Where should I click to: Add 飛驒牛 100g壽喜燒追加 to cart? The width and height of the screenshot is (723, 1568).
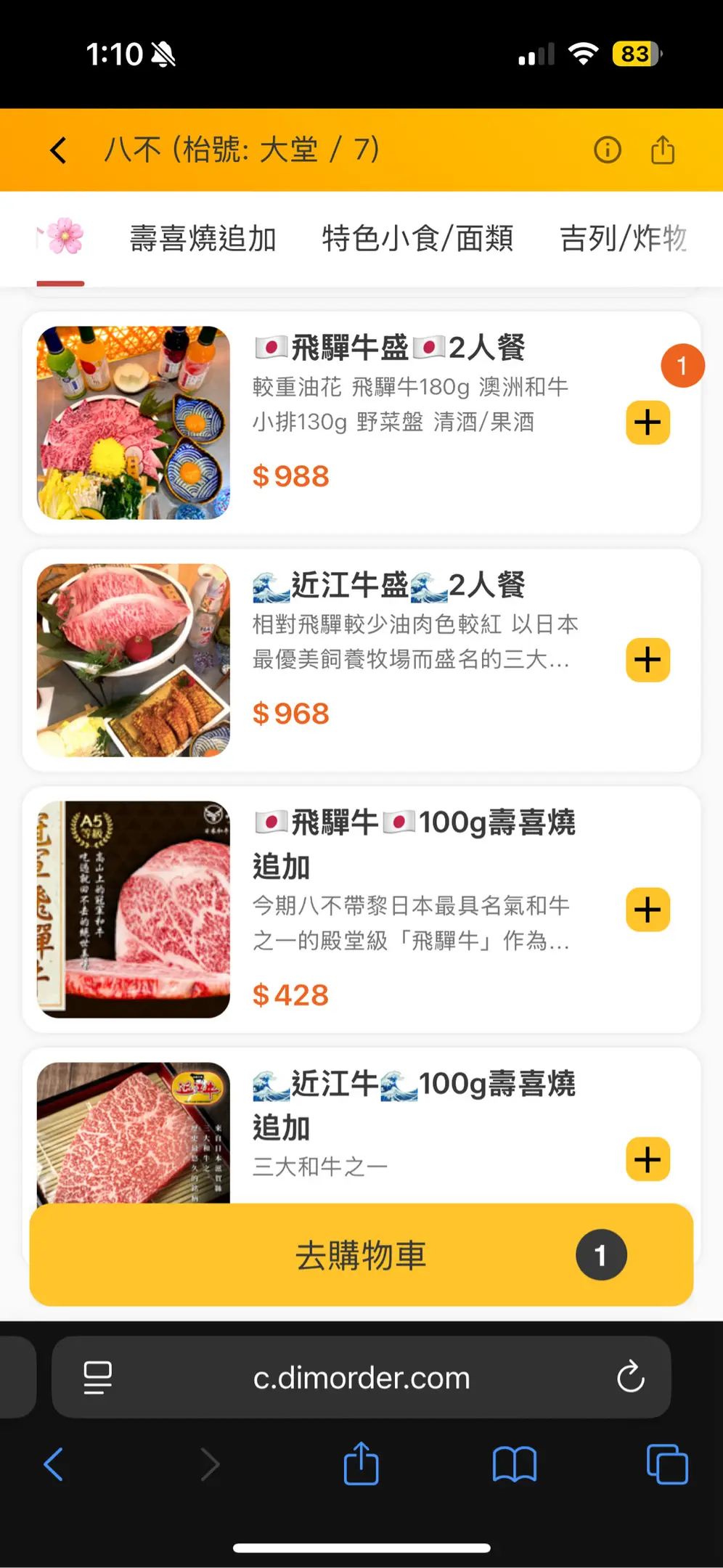coord(648,910)
